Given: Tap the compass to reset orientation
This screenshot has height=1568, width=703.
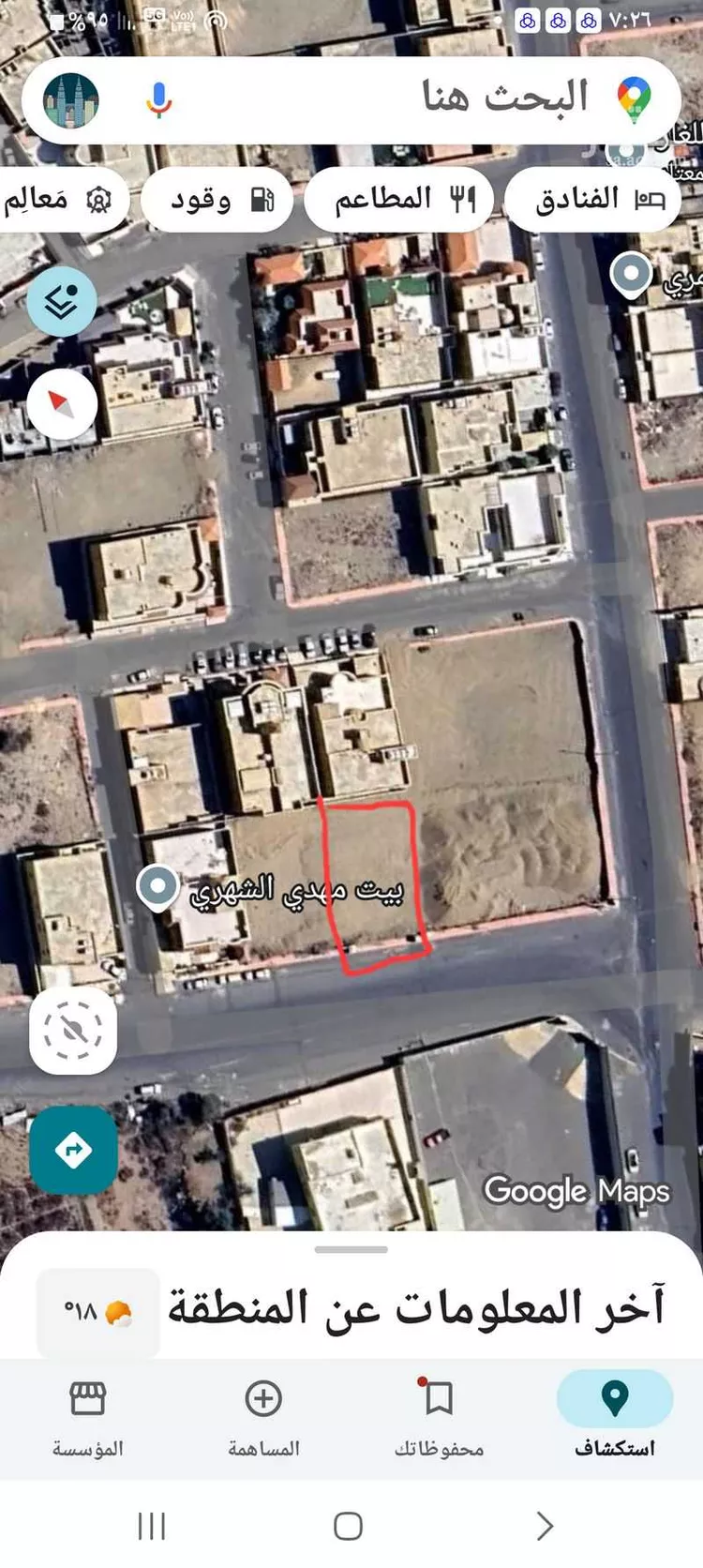Looking at the screenshot, I should click(62, 404).
